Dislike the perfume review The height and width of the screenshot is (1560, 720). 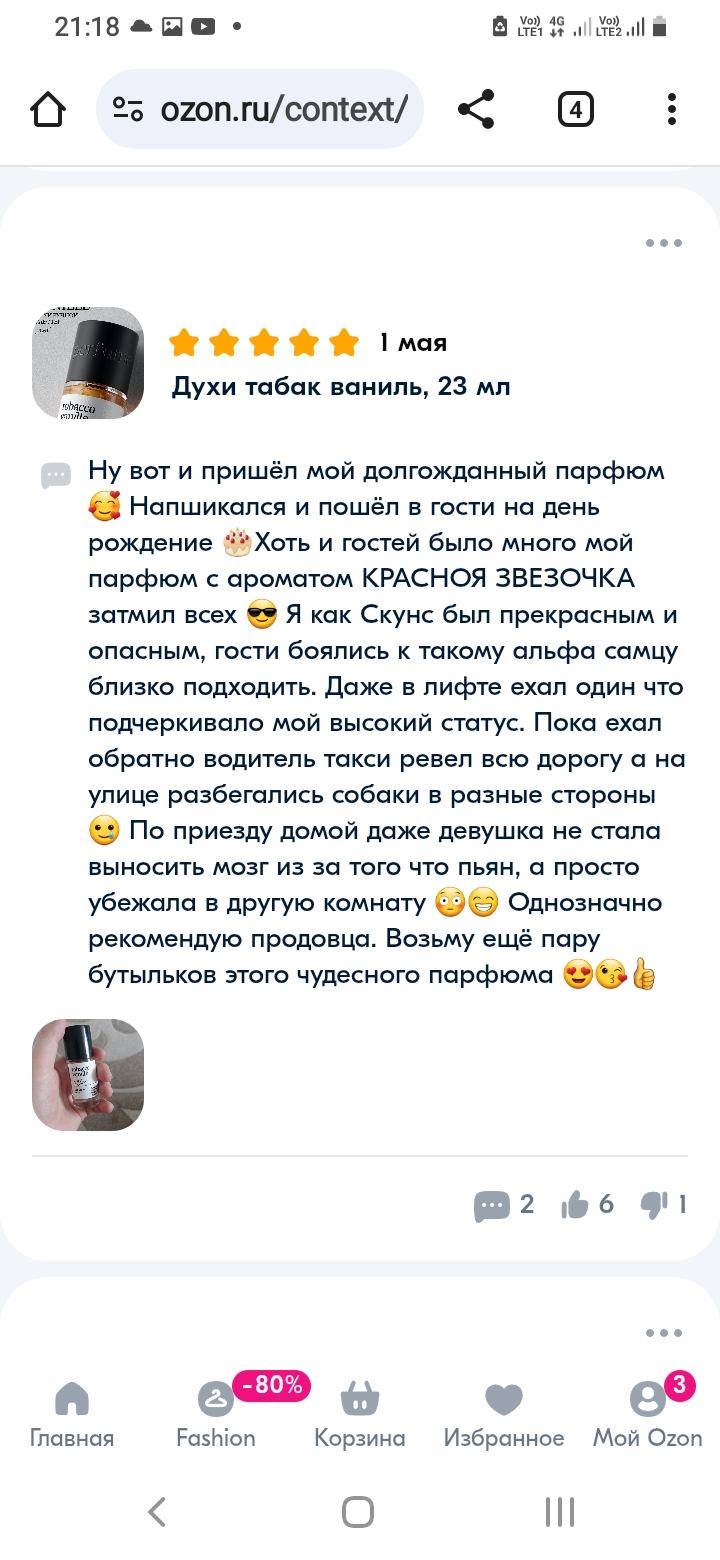tap(664, 1205)
